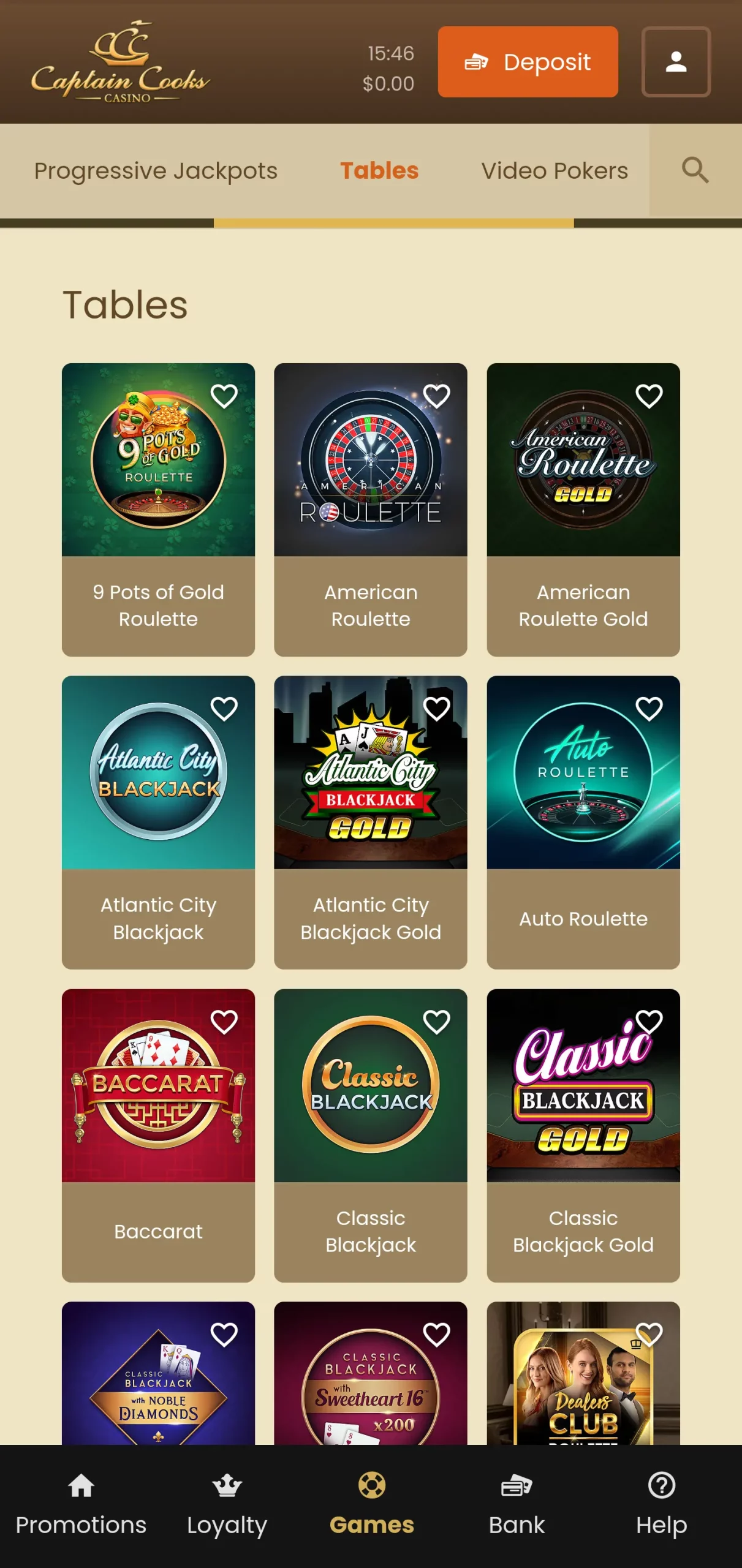Tap the orange Deposit button
Viewport: 742px width, 1568px height.
(x=528, y=62)
